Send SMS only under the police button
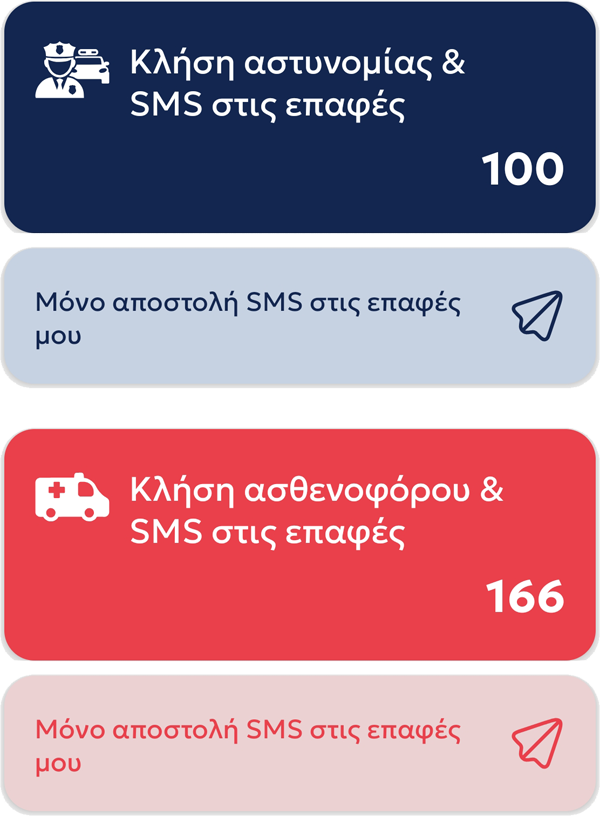600x816 pixels. [x=300, y=317]
